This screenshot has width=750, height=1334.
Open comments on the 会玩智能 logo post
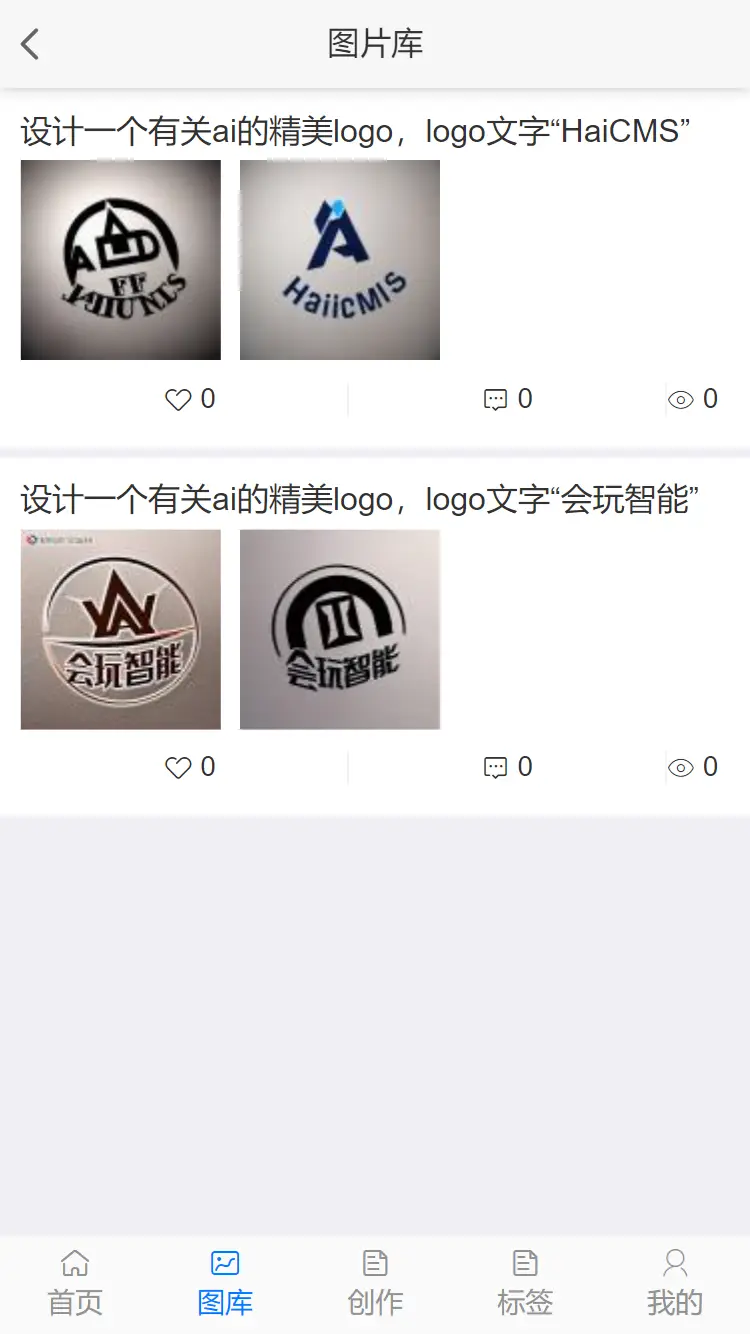coord(507,767)
